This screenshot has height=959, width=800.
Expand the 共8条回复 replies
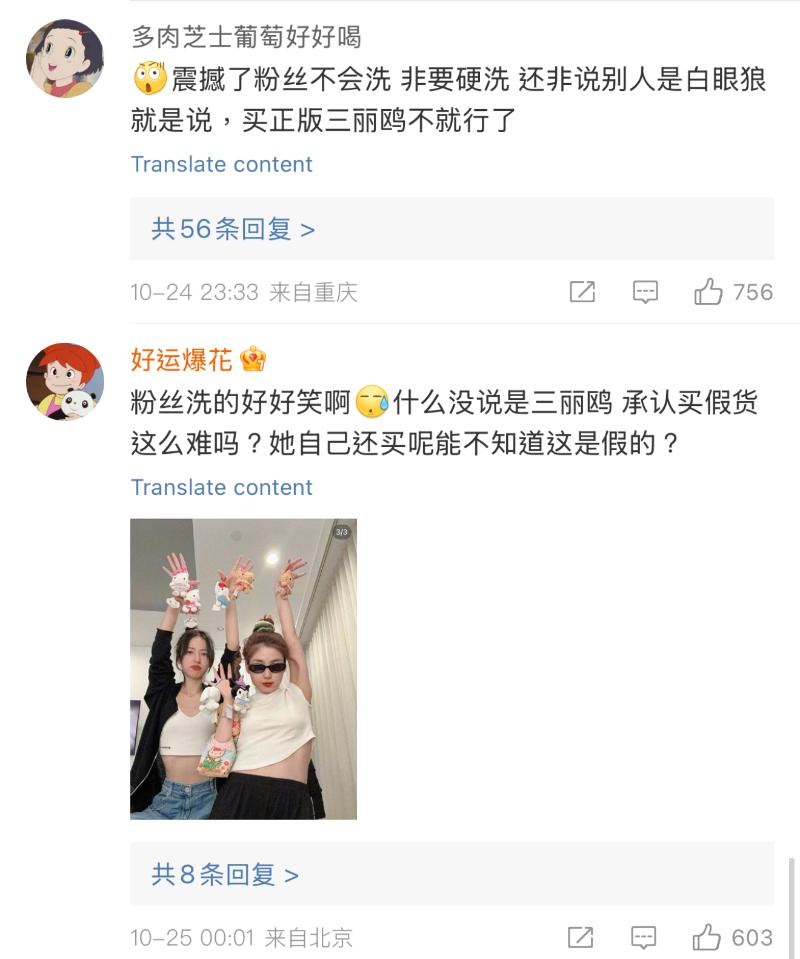pyautogui.click(x=225, y=875)
